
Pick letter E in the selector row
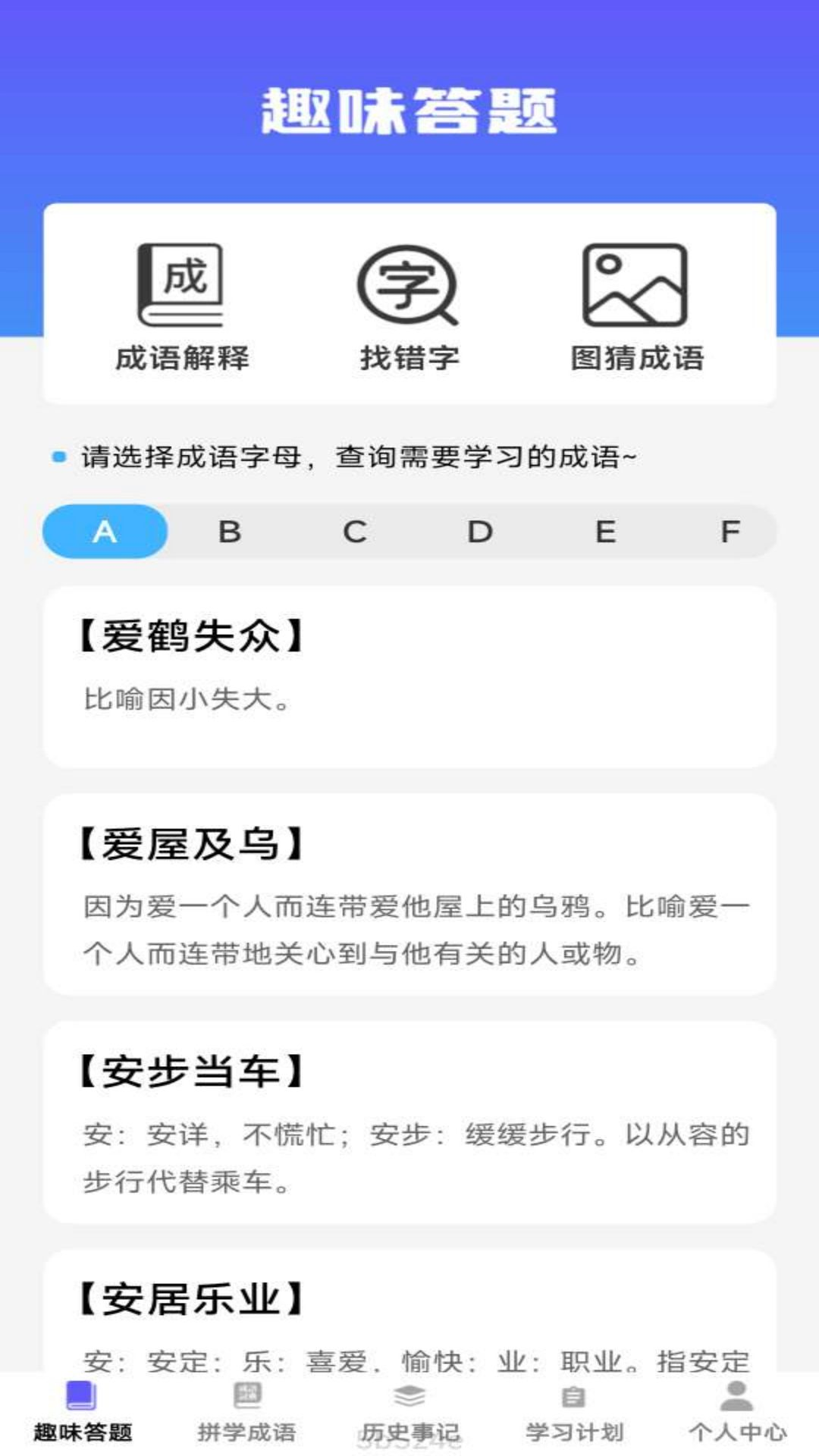(604, 532)
